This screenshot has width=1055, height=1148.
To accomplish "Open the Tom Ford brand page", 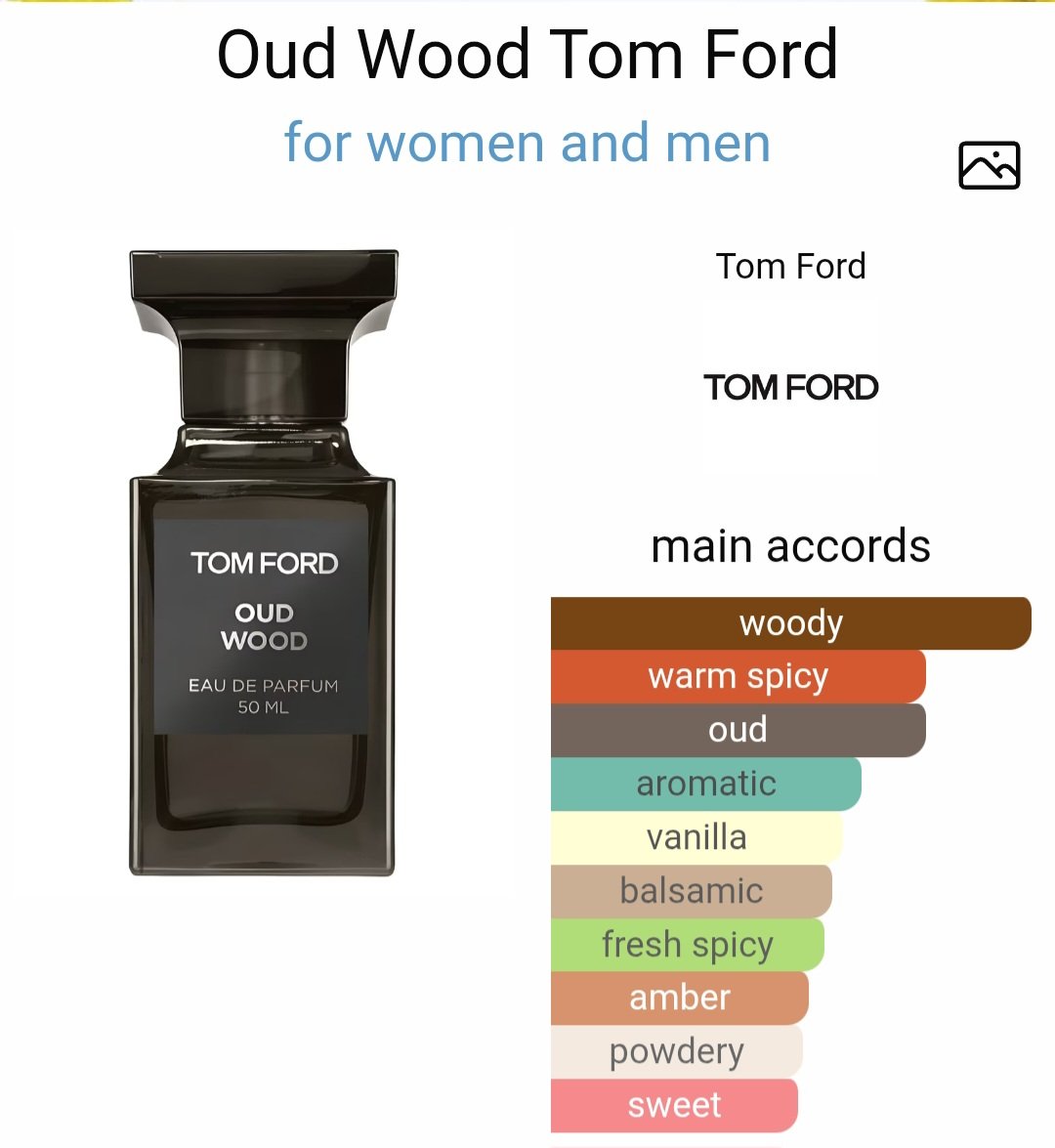I will (x=790, y=387).
